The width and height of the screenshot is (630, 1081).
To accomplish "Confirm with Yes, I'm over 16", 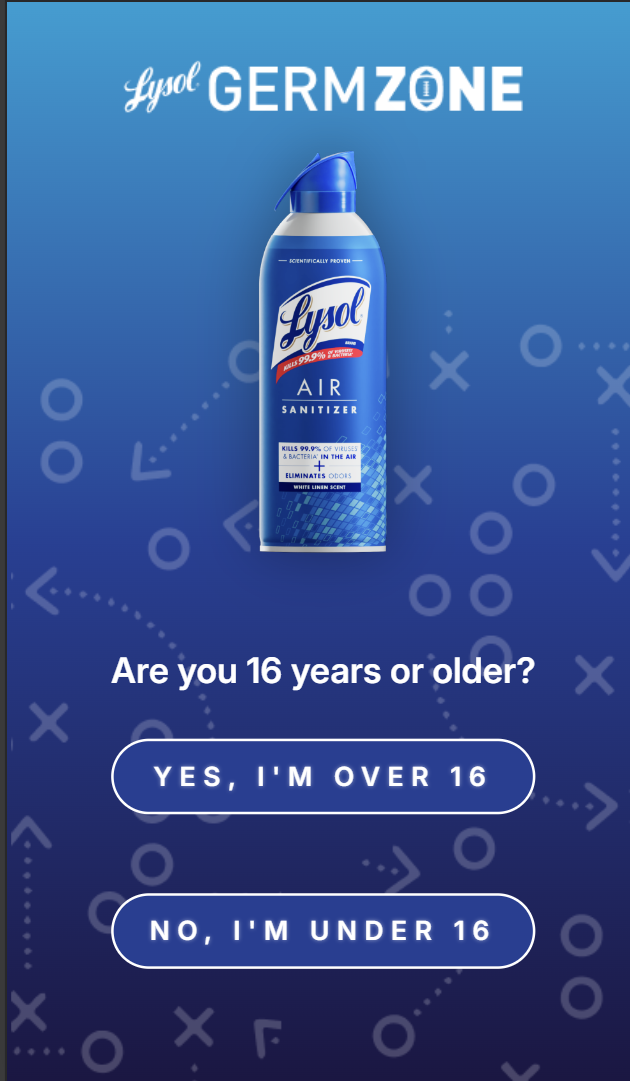I will click(x=322, y=776).
